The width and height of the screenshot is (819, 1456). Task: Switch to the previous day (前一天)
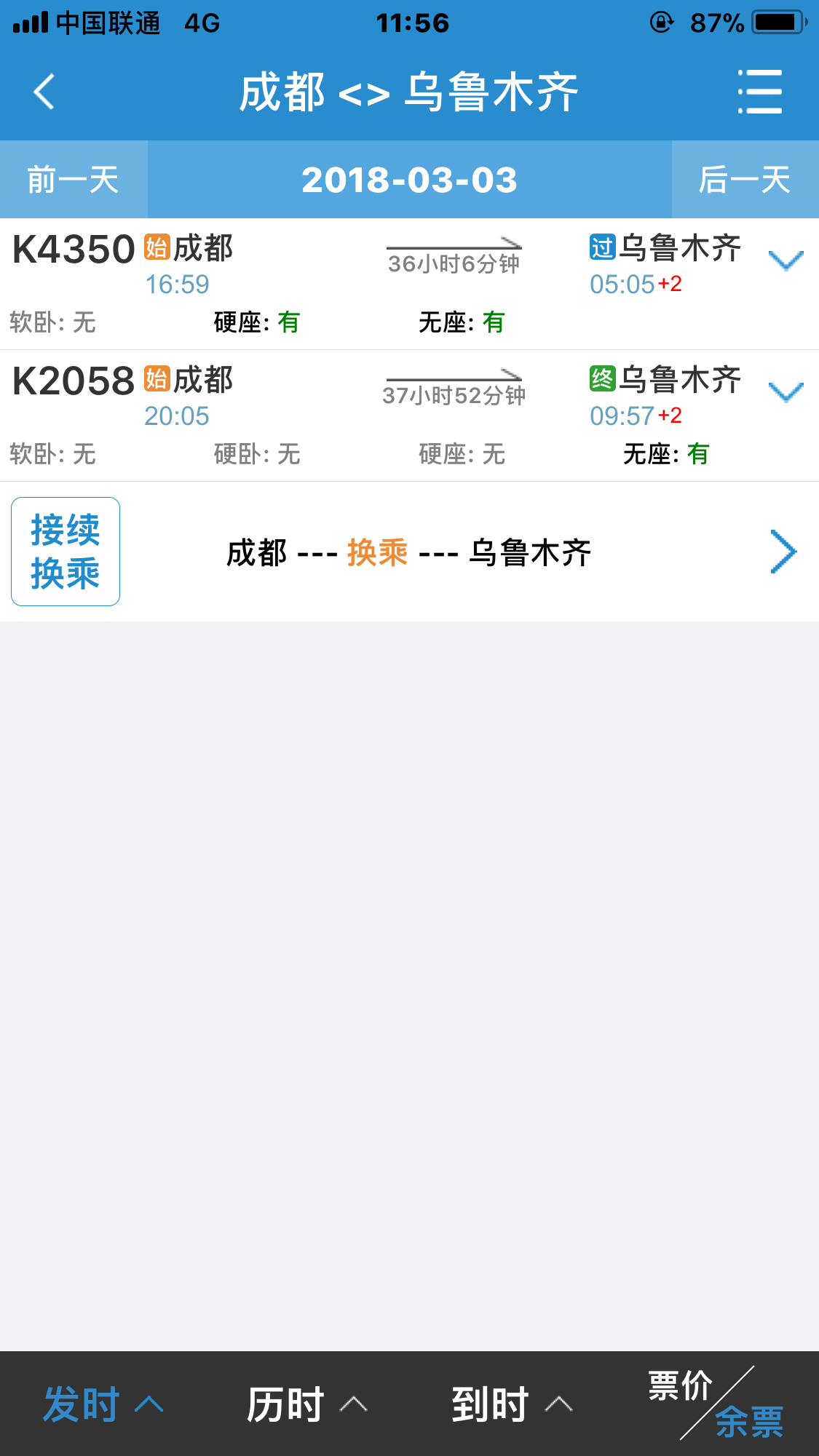(x=74, y=180)
